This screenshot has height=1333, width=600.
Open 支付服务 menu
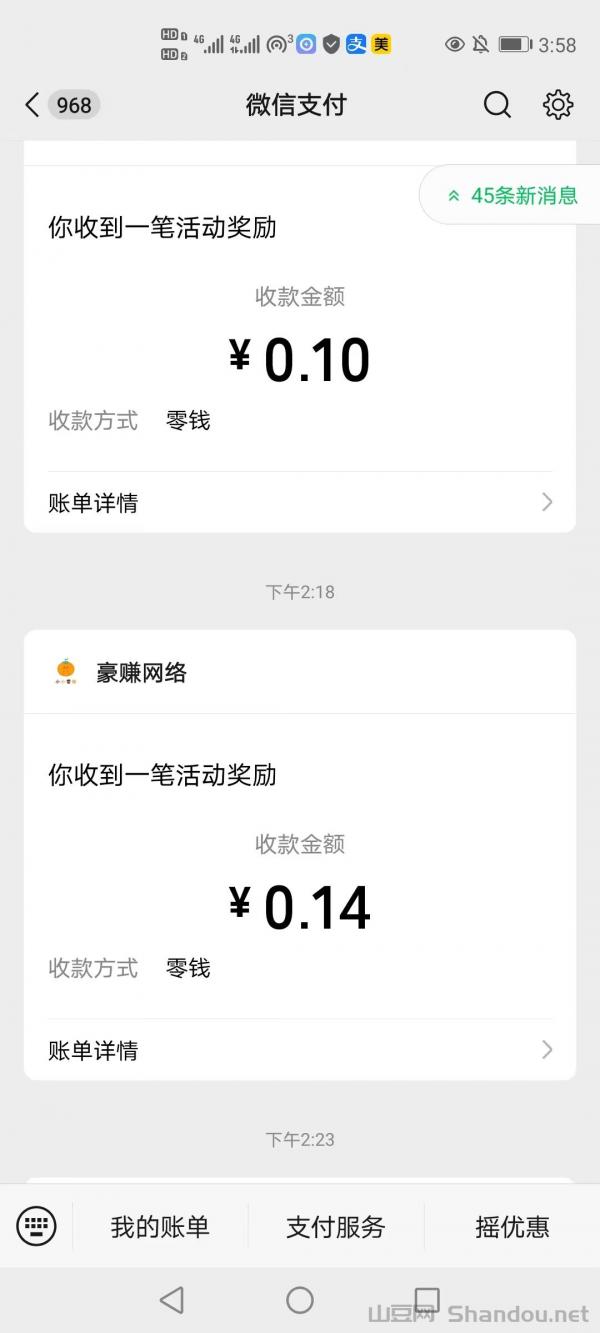[x=336, y=1227]
